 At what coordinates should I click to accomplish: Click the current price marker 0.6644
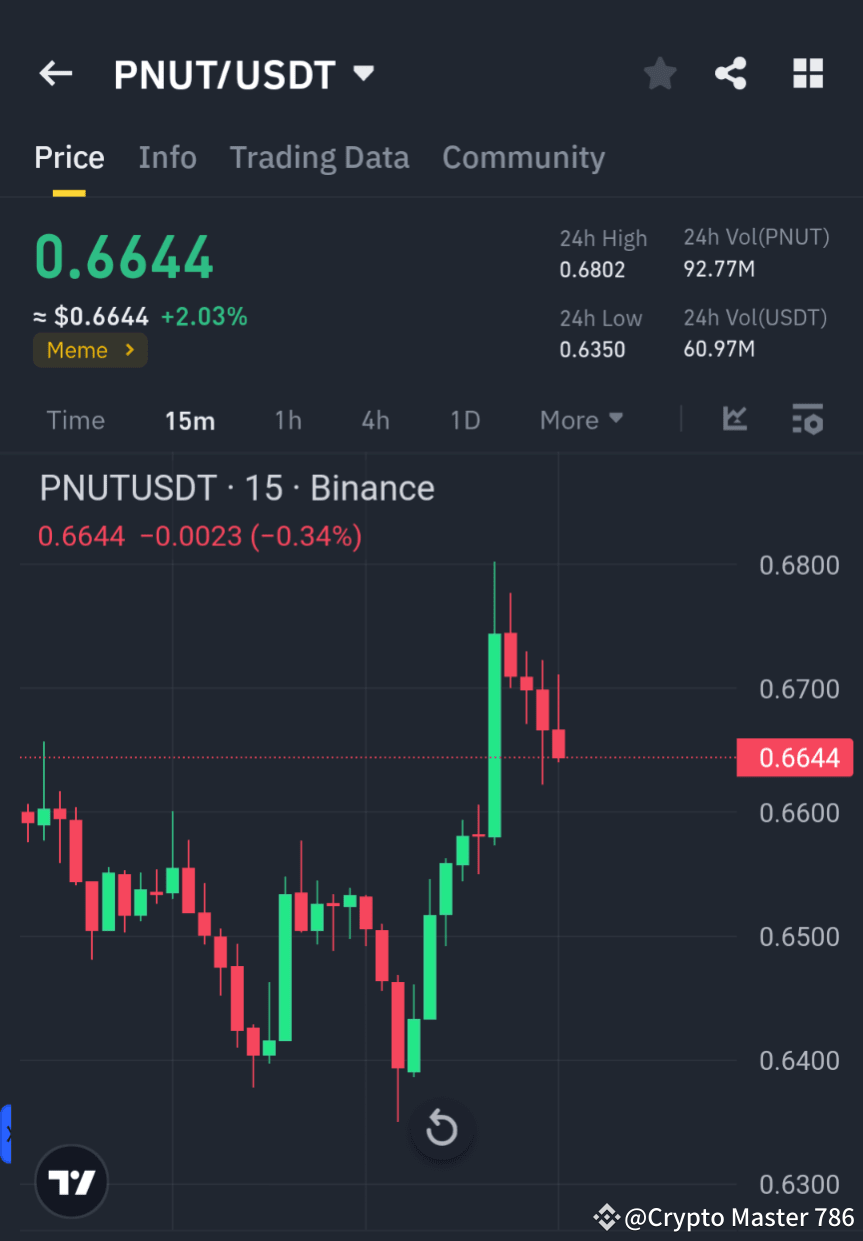click(x=795, y=757)
